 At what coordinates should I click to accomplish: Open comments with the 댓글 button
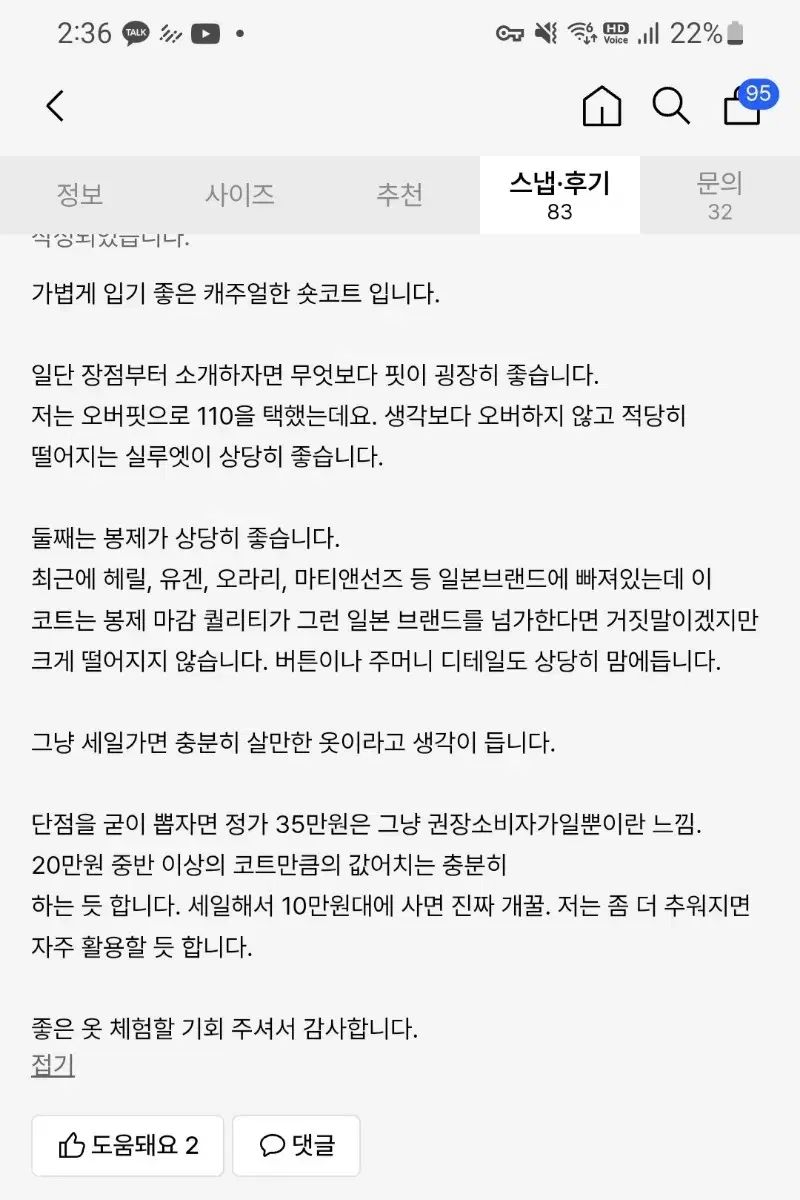pos(296,1145)
